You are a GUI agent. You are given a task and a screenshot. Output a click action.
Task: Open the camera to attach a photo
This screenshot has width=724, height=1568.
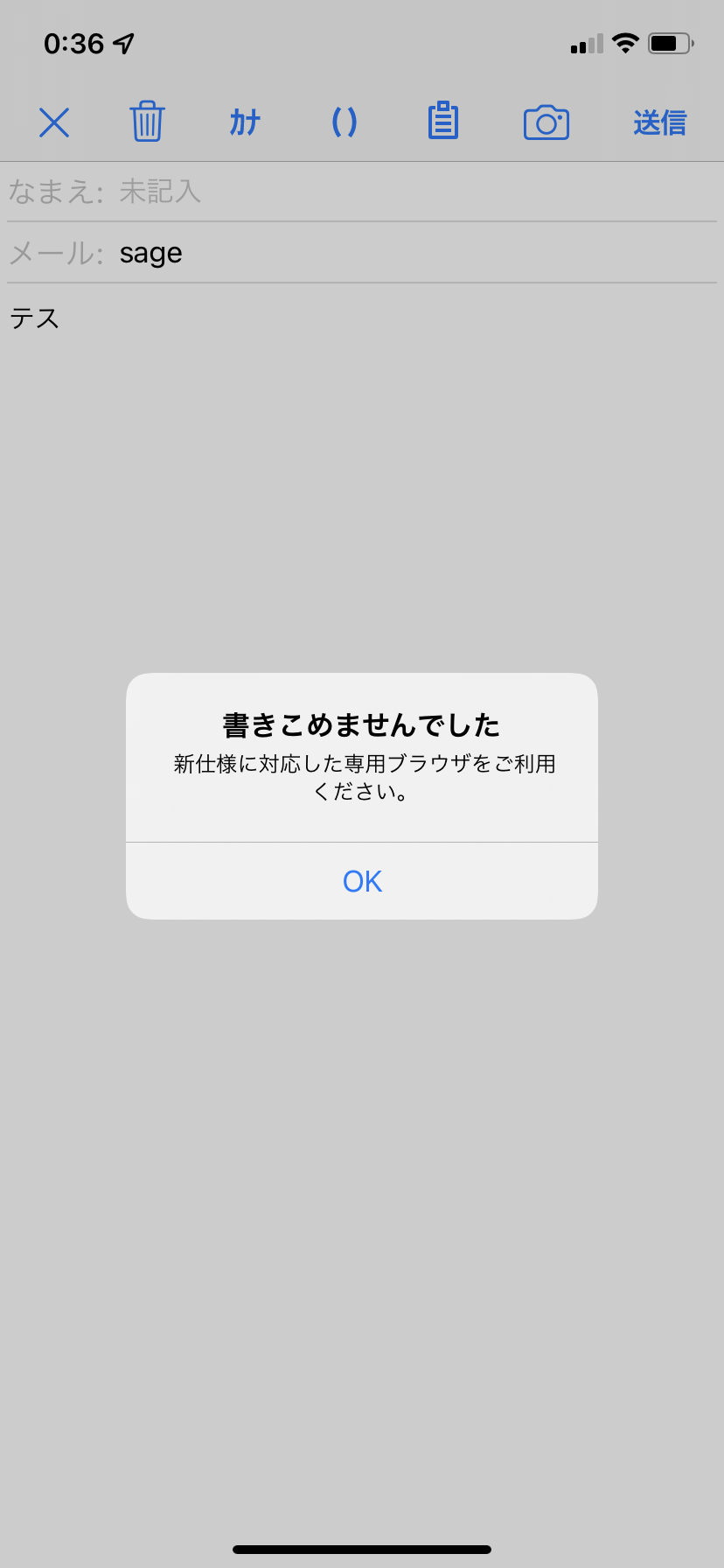pos(546,122)
